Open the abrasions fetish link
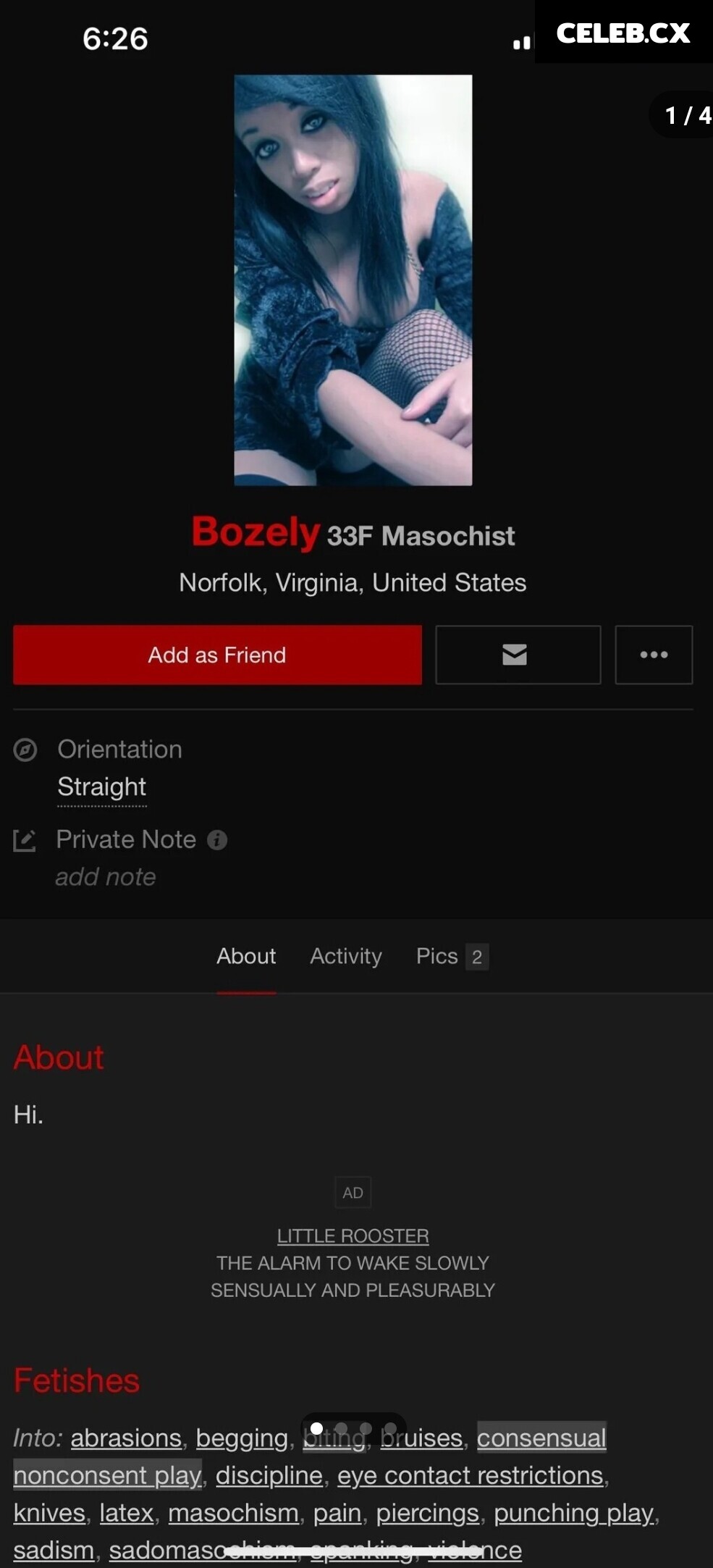This screenshot has height=1568, width=713. [x=126, y=1438]
